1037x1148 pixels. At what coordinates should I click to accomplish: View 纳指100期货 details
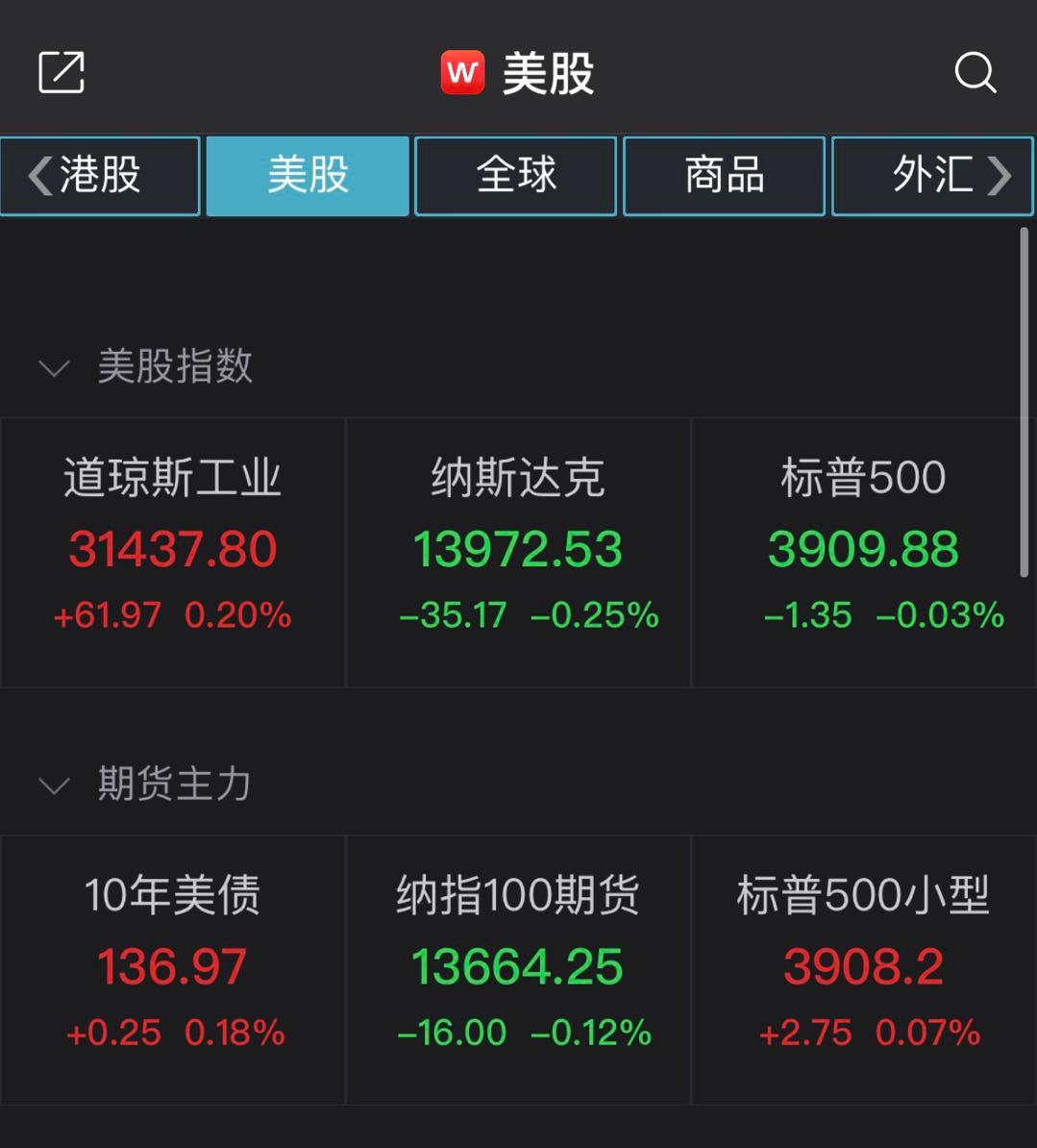tap(518, 968)
